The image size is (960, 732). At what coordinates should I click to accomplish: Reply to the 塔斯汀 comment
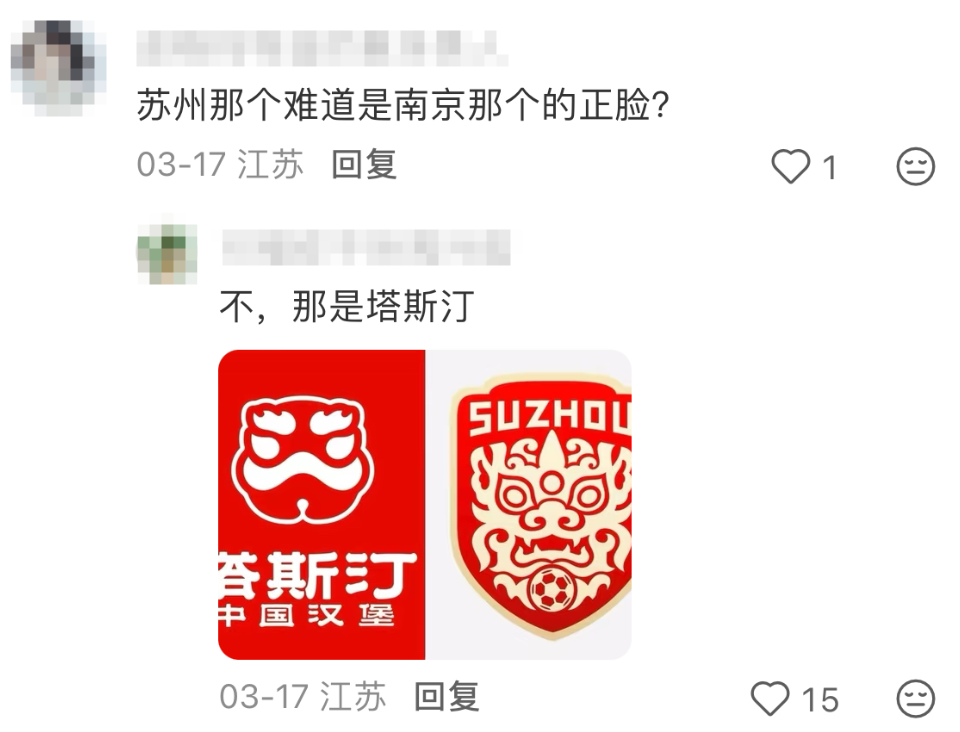tap(447, 697)
